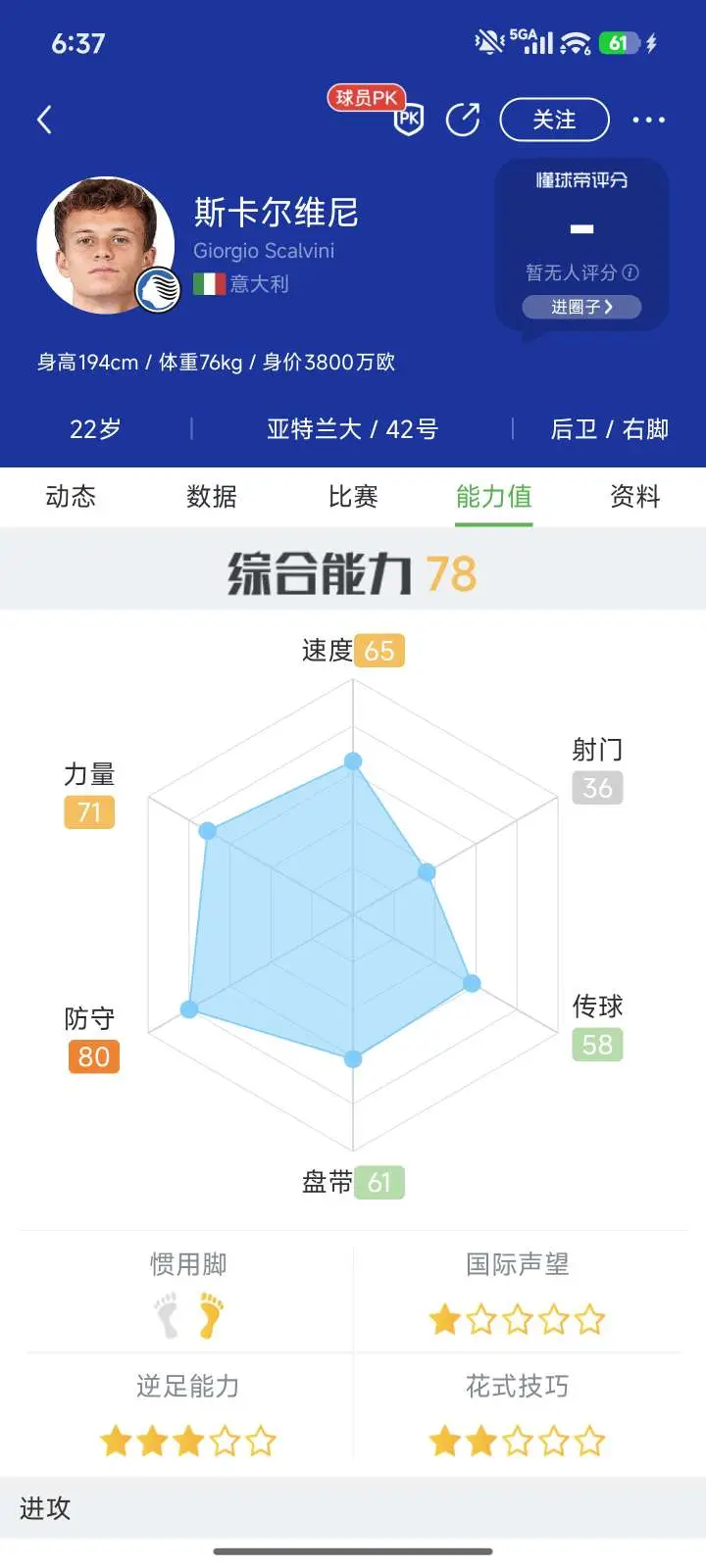Go back using the top-left arrow
This screenshot has width=706, height=1568.
point(44,120)
